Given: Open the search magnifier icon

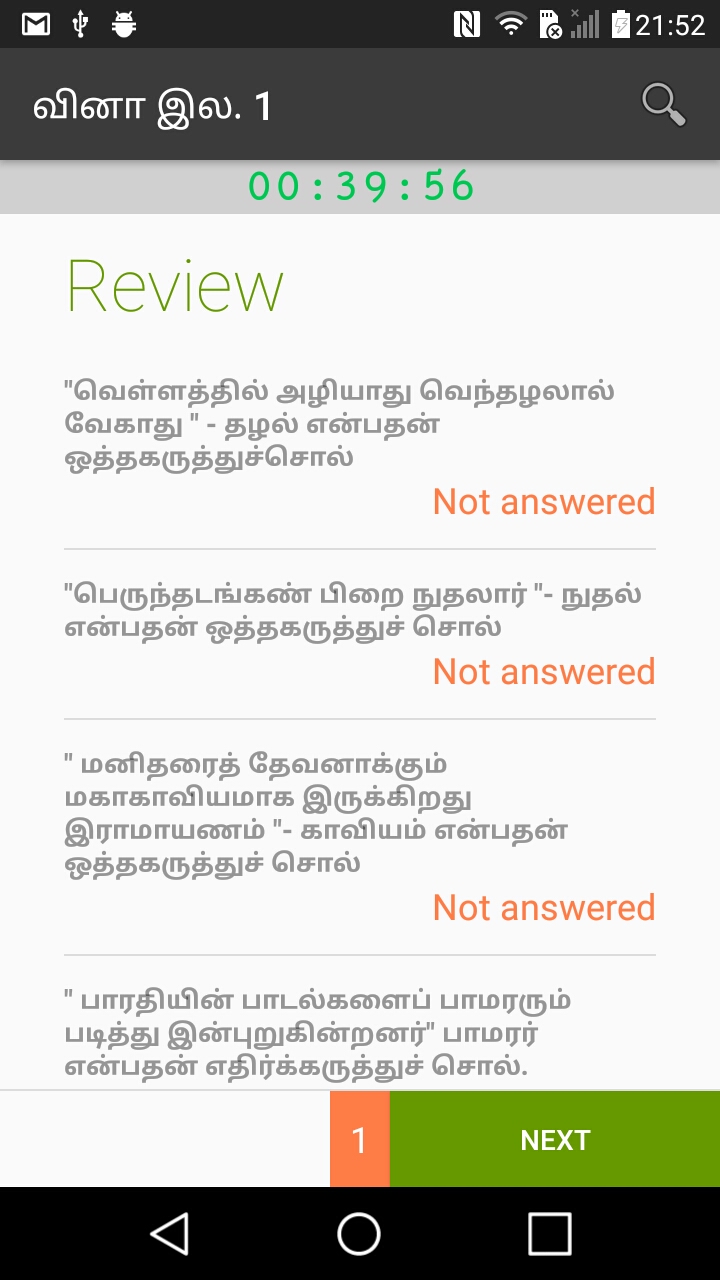Looking at the screenshot, I should coord(663,104).
